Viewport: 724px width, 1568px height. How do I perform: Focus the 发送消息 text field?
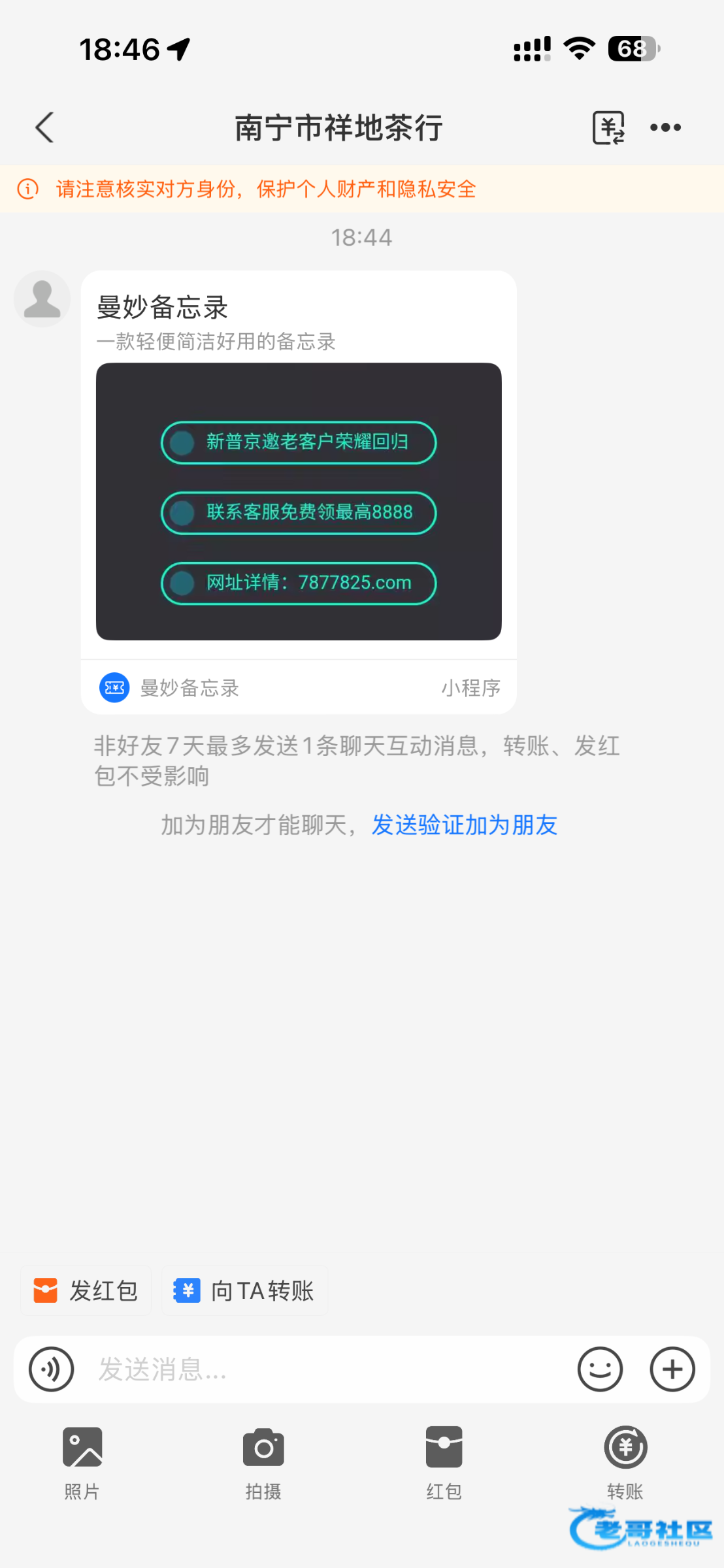tap(323, 1369)
